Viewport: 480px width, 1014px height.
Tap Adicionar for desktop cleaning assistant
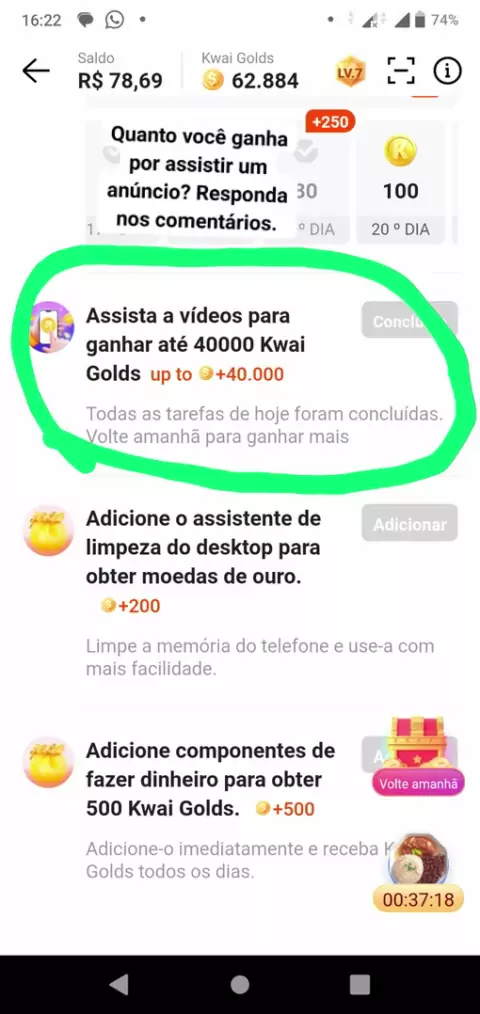(409, 524)
